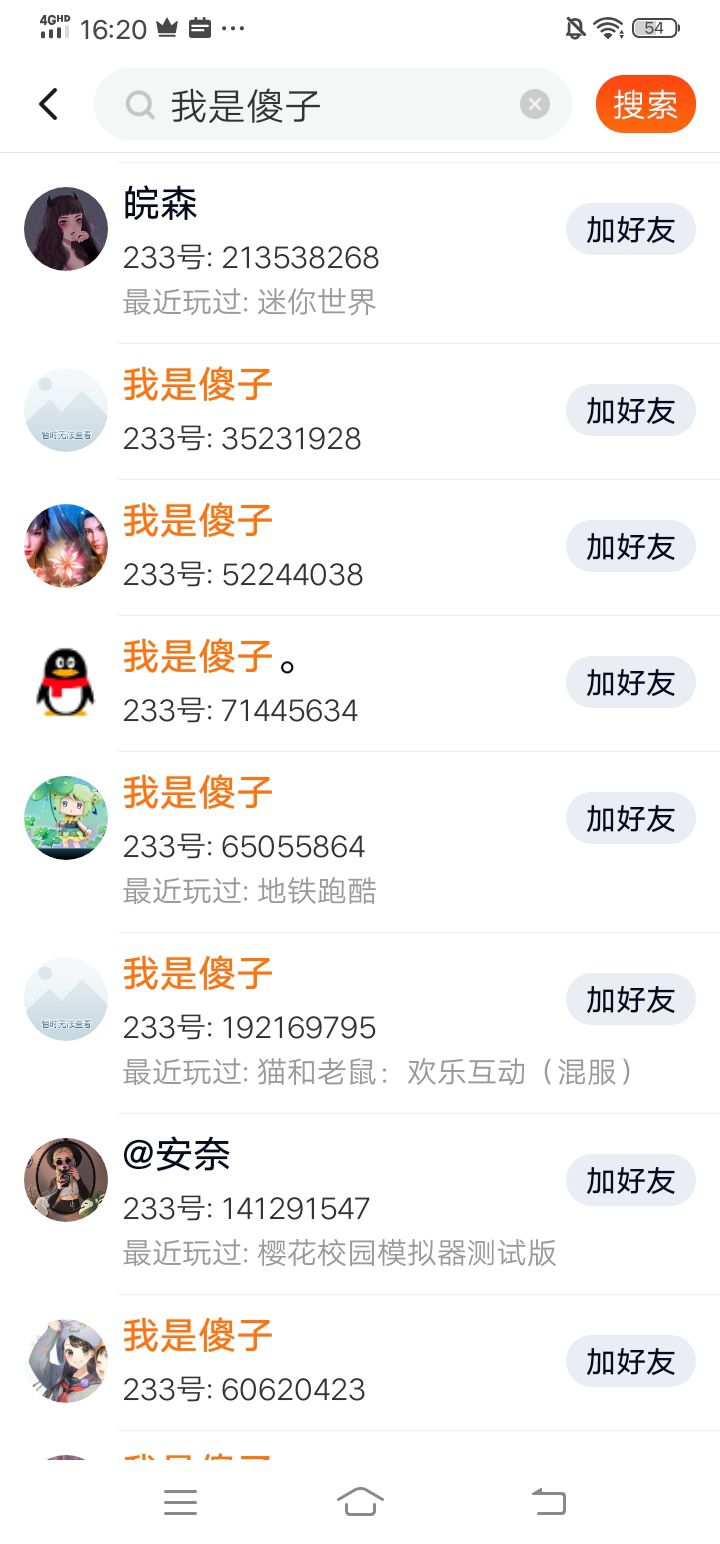Add user with 233号 192169795 as friend

tap(630, 999)
